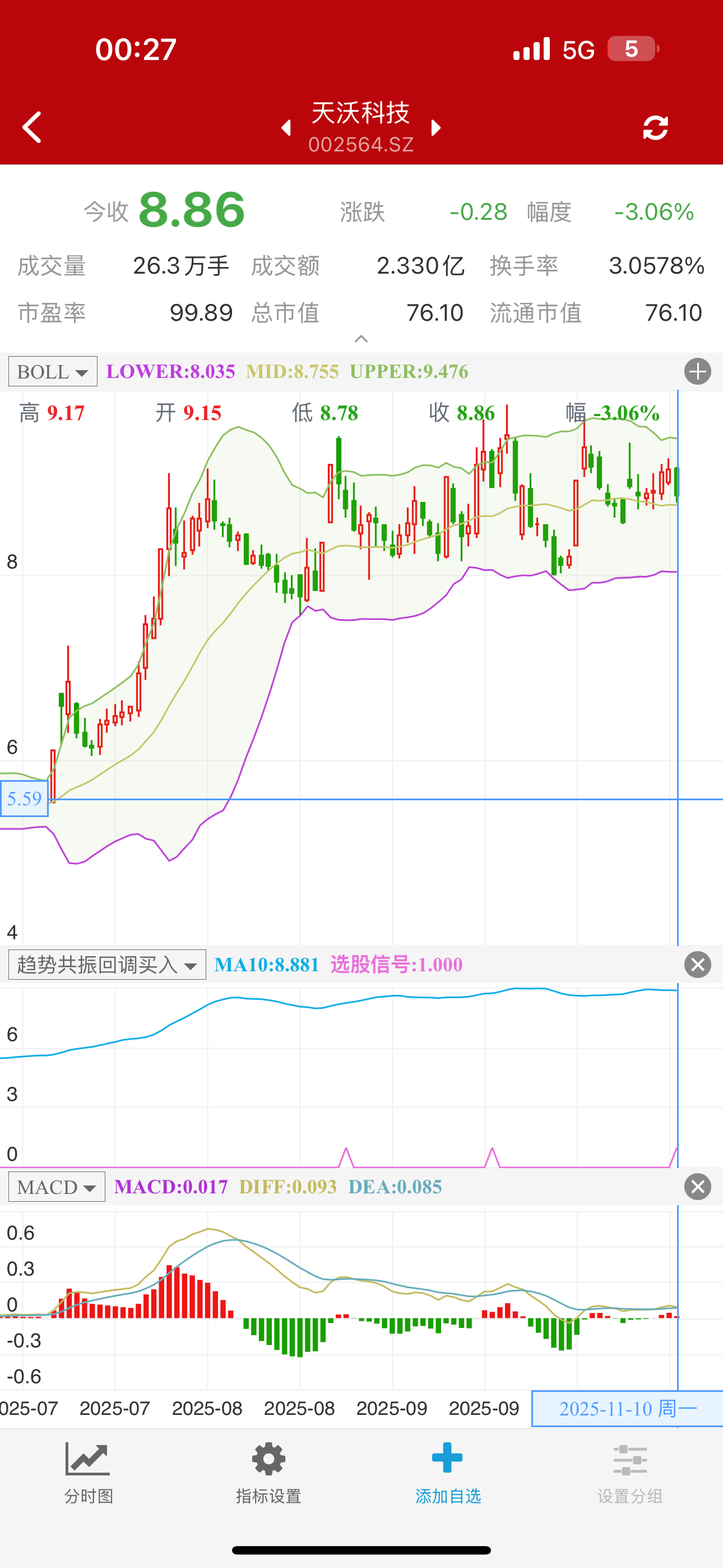Close the MACD indicator panel
Image resolution: width=723 pixels, height=1568 pixels.
click(697, 1187)
